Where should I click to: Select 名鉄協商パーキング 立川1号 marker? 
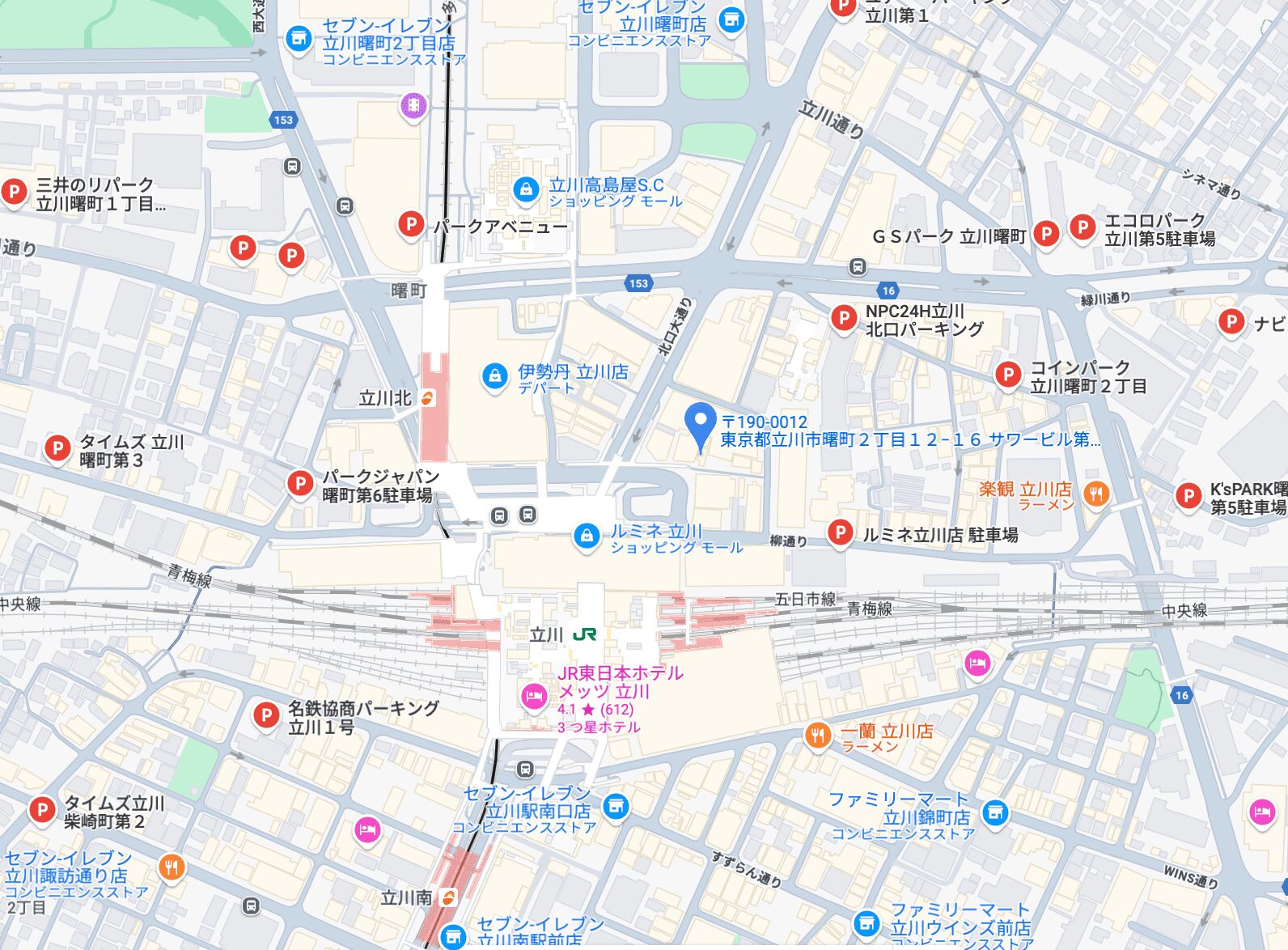[265, 715]
